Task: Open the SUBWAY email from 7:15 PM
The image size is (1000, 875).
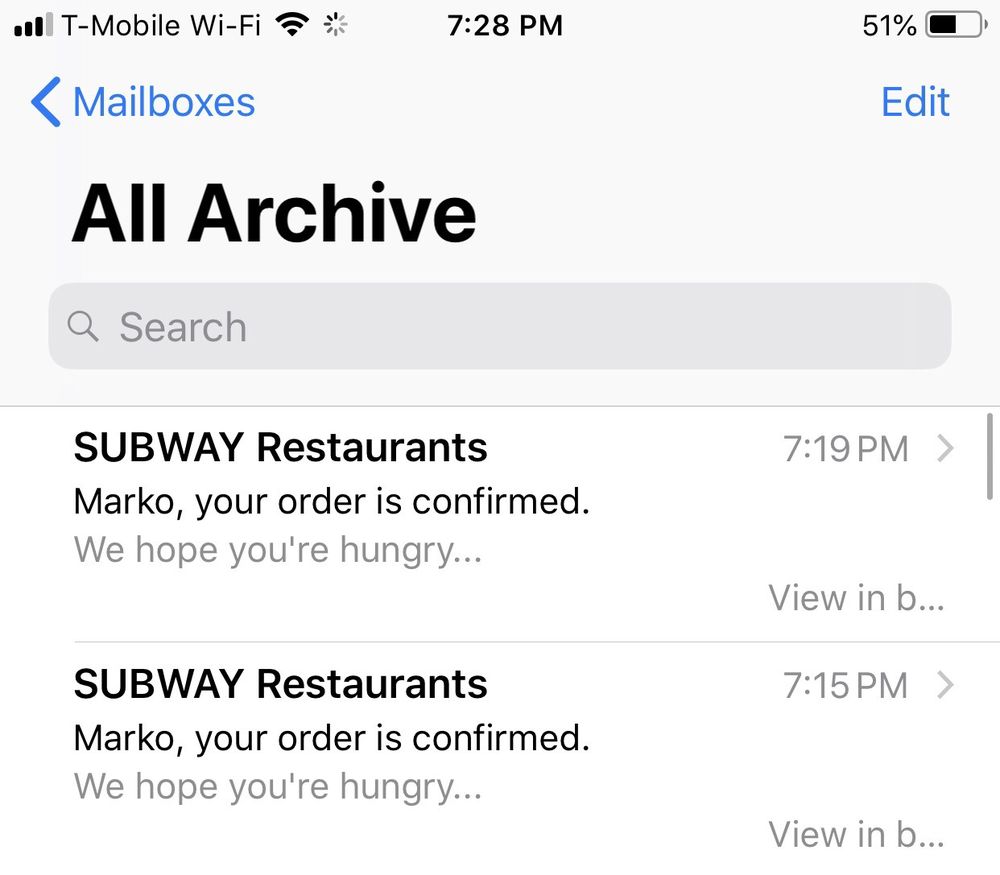Action: point(500,760)
